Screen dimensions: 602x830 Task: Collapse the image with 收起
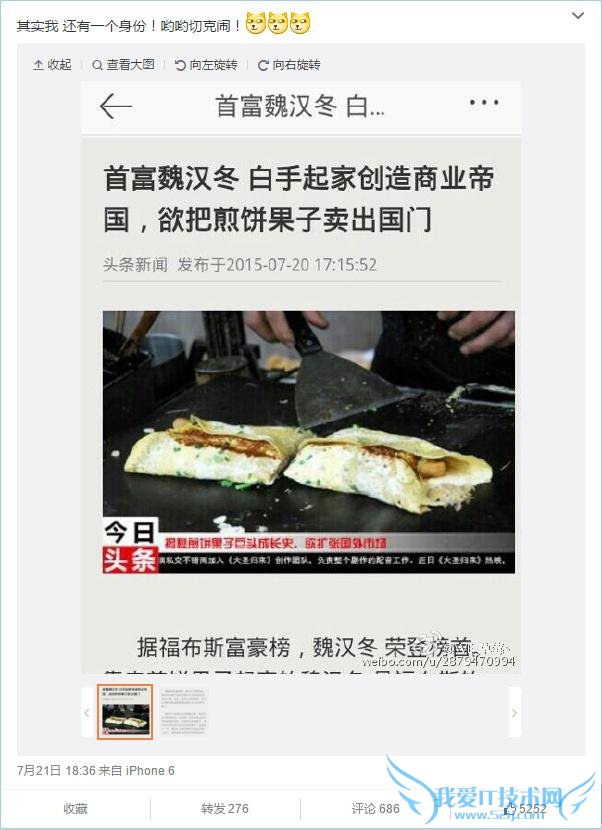pos(53,65)
